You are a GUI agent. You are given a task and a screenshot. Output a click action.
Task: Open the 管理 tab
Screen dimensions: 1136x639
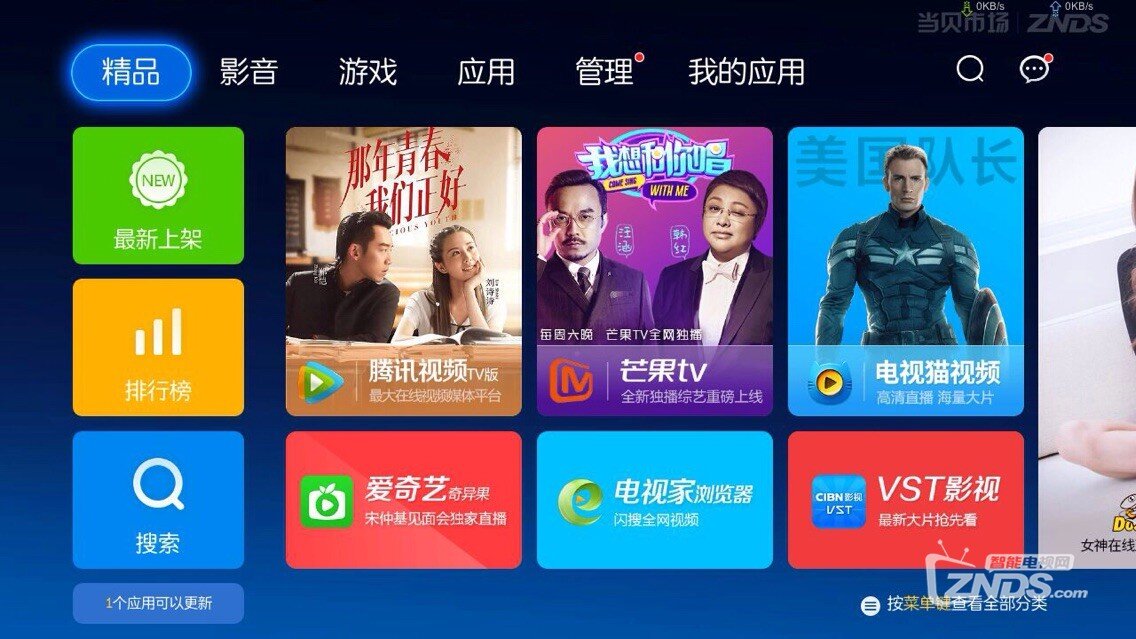coord(605,72)
